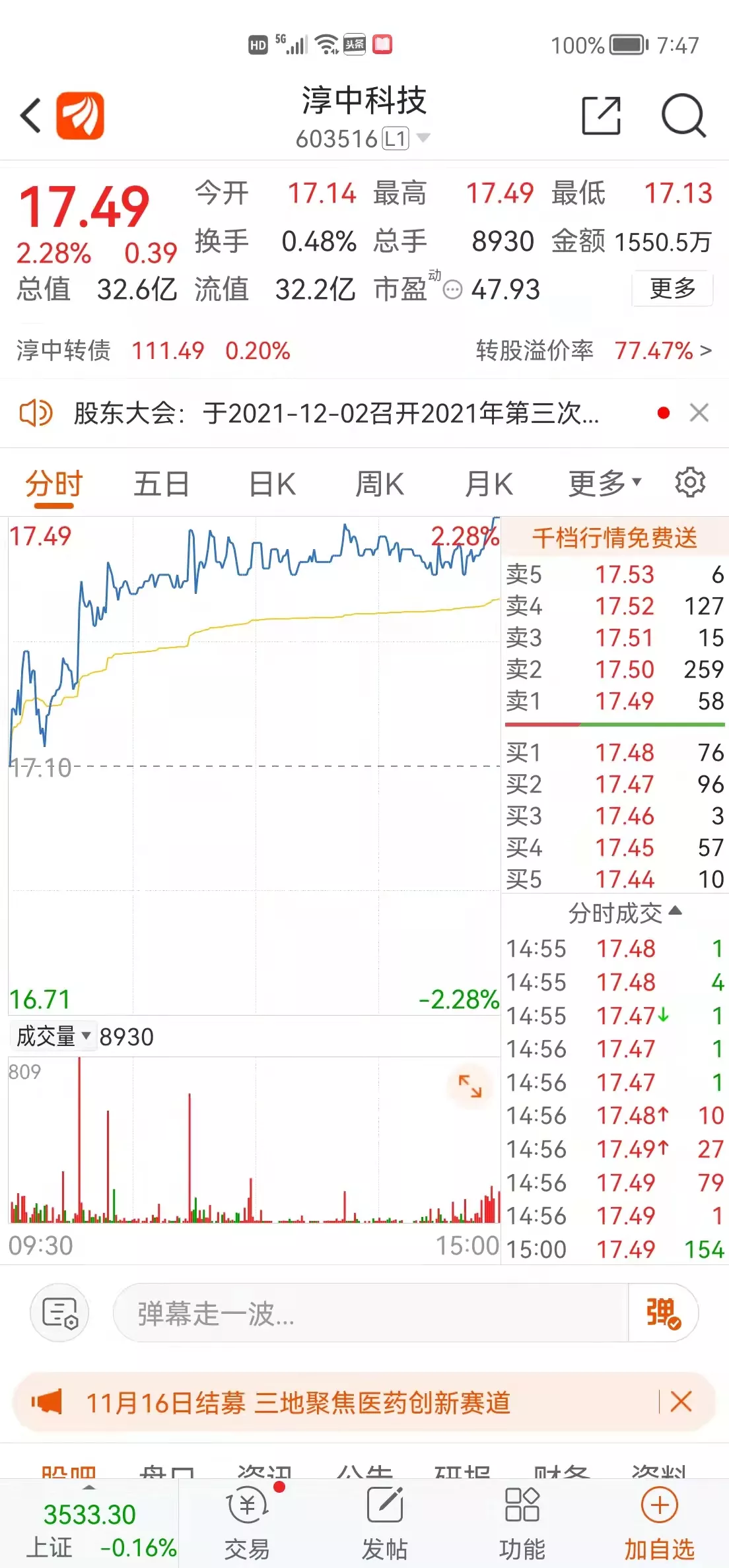The height and width of the screenshot is (1568, 729).
Task: Expand the 603516 stock code dropdown
Action: (423, 138)
